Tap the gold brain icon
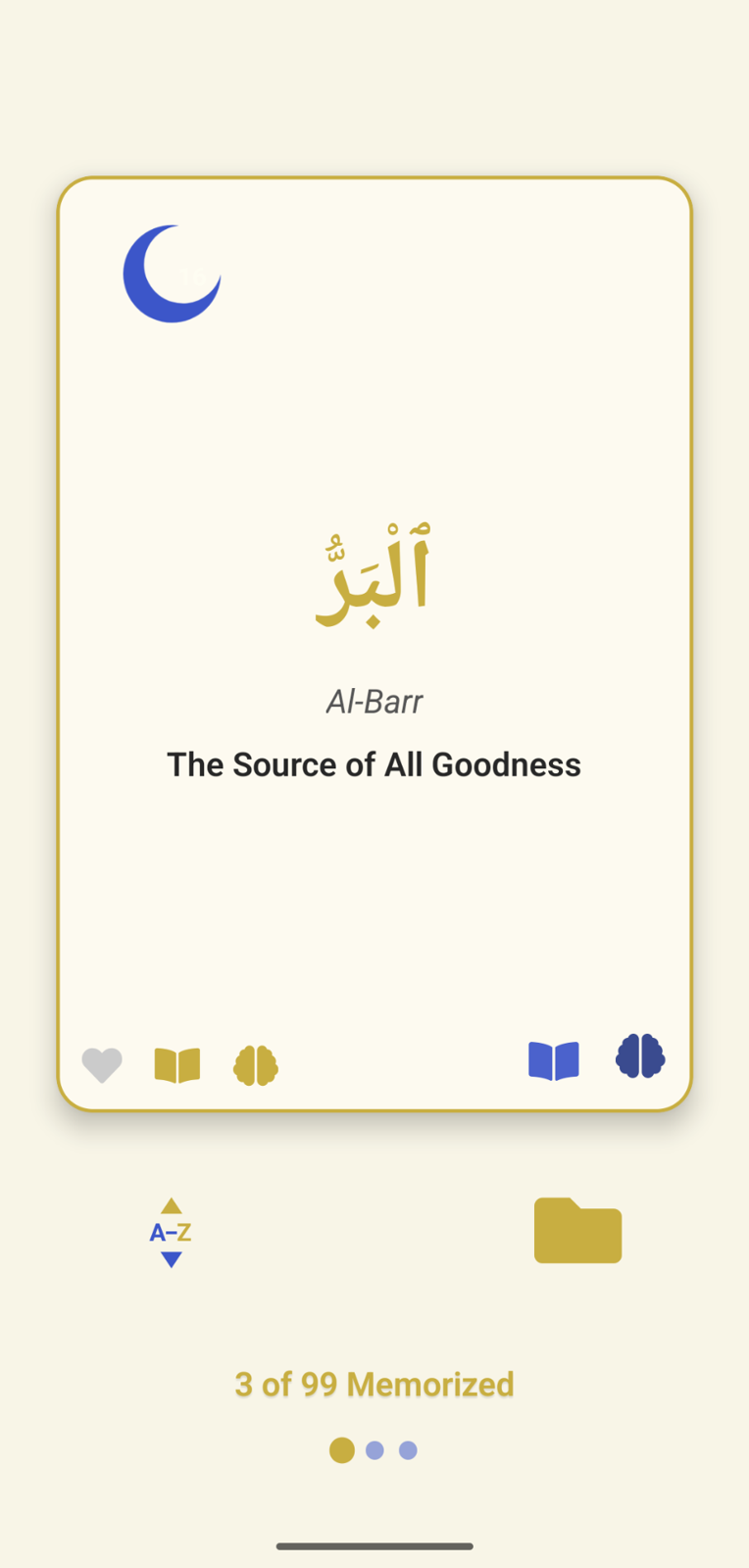The height and width of the screenshot is (1568, 749). coord(256,1065)
